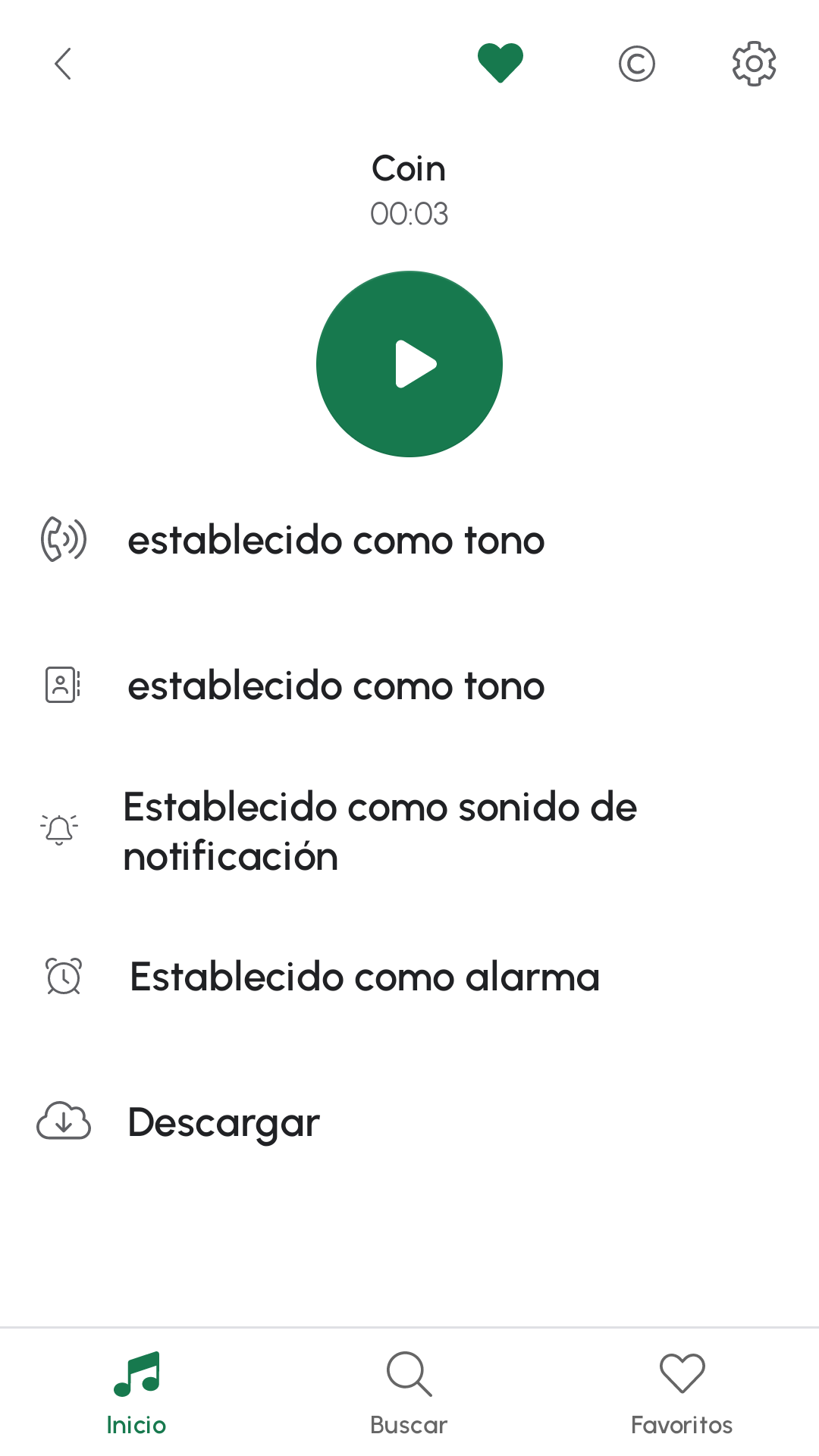Play the Coin sound
Screen dimensions: 819x1456
point(409,364)
